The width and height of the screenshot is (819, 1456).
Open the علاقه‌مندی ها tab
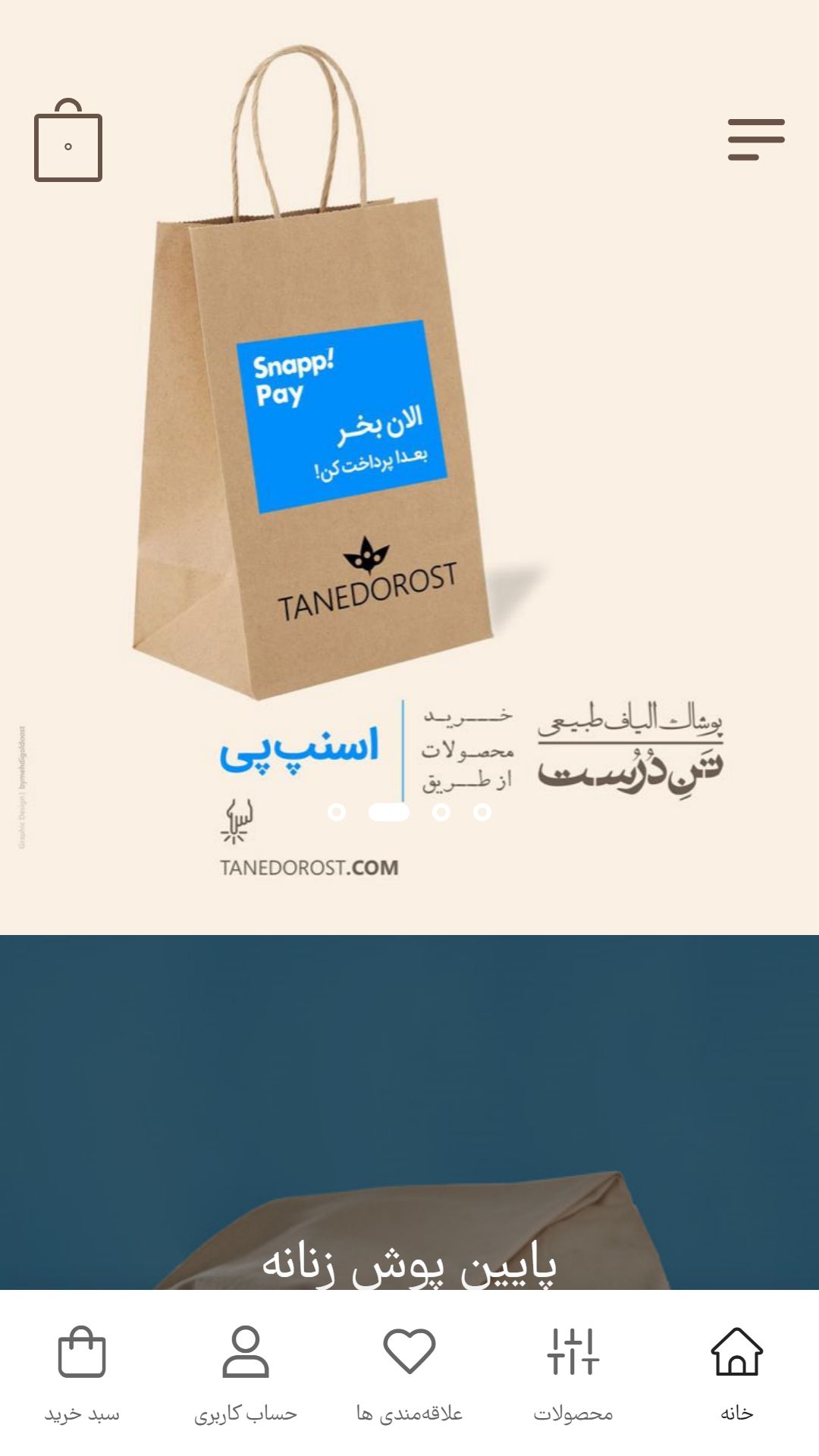coord(409,1373)
